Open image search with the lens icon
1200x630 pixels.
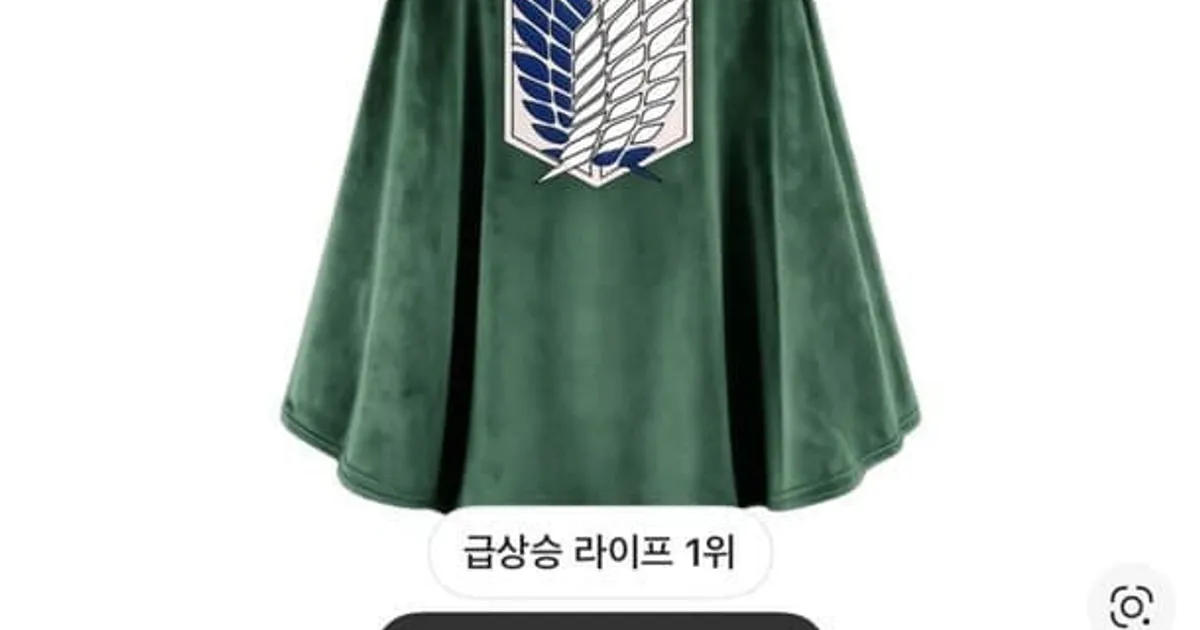pos(1131,605)
